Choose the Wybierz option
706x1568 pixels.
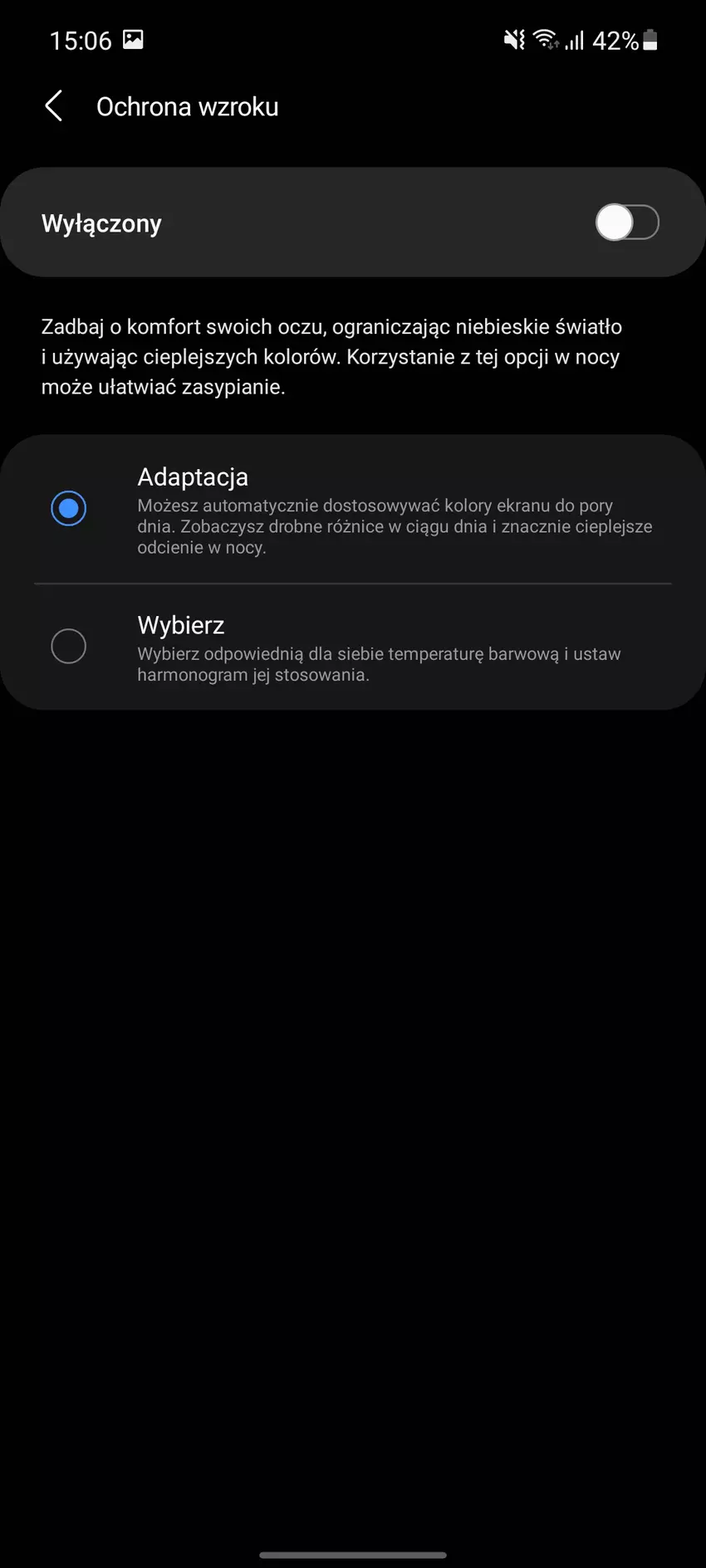point(69,646)
